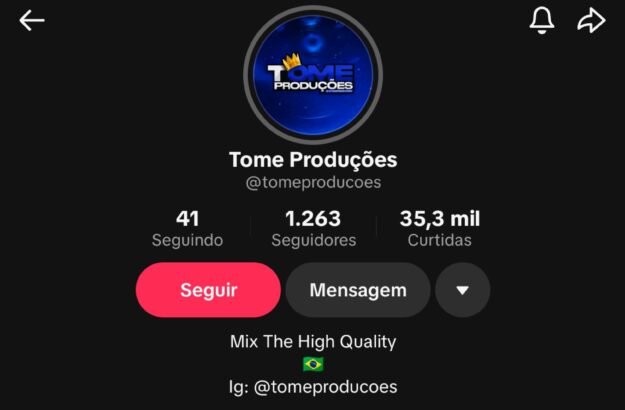View the Tome Produções profile picture
This screenshot has height=410, width=625.
(x=312, y=76)
